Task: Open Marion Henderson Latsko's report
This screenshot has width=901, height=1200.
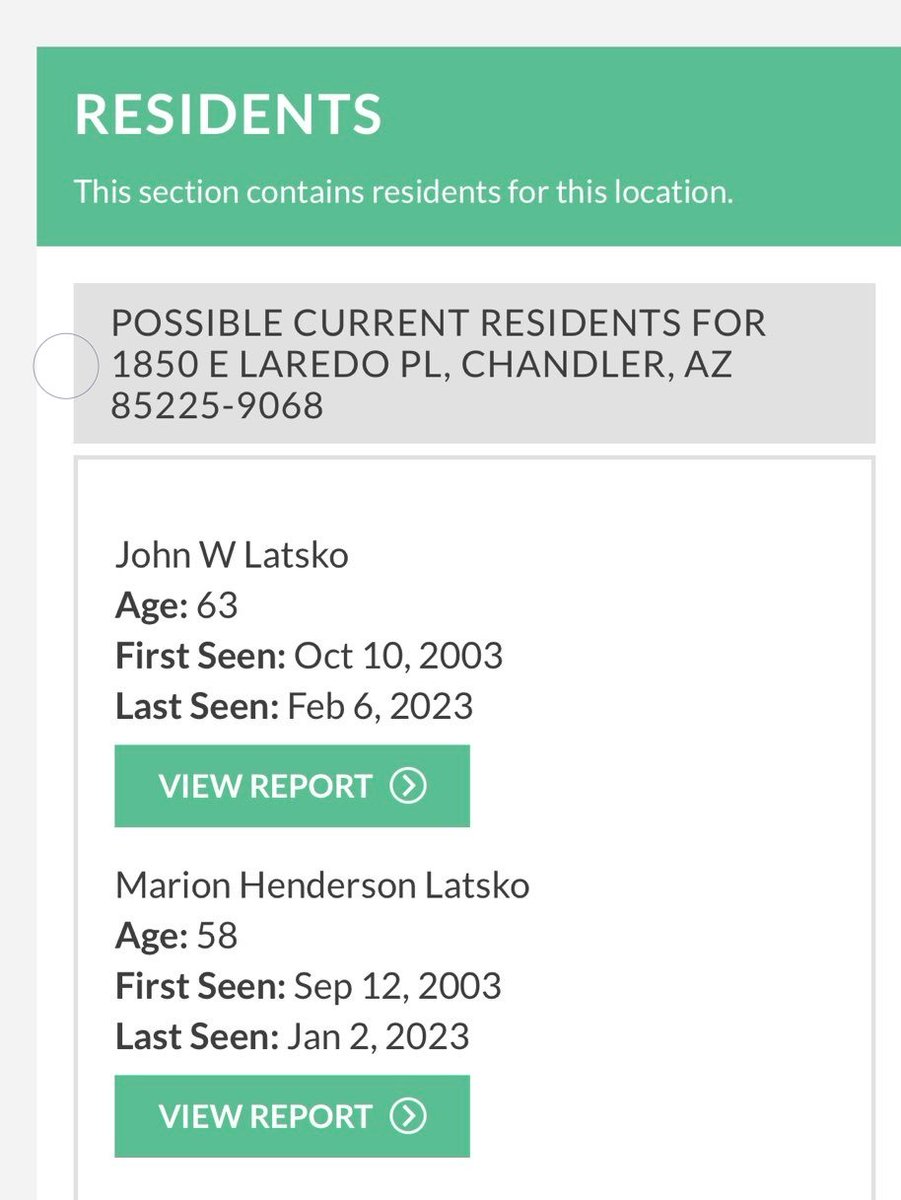Action: coord(292,1116)
